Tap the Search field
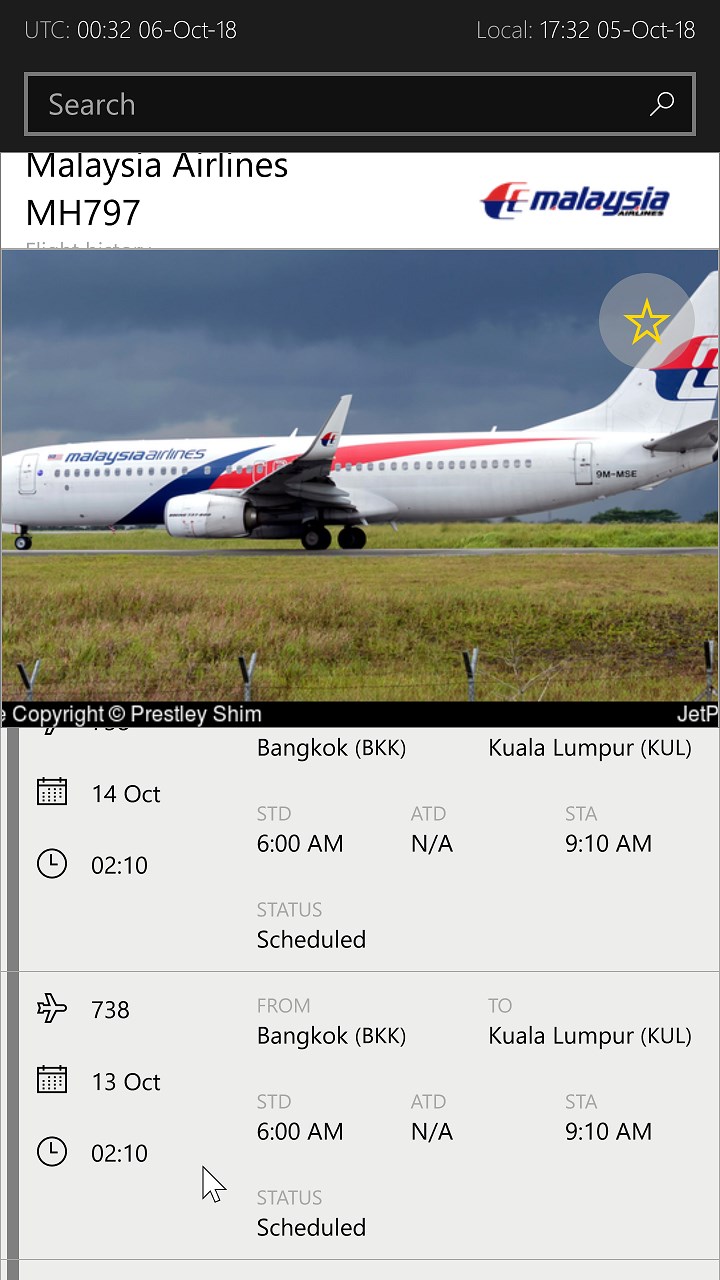Screen dimensions: 720x1280 pos(330,104)
